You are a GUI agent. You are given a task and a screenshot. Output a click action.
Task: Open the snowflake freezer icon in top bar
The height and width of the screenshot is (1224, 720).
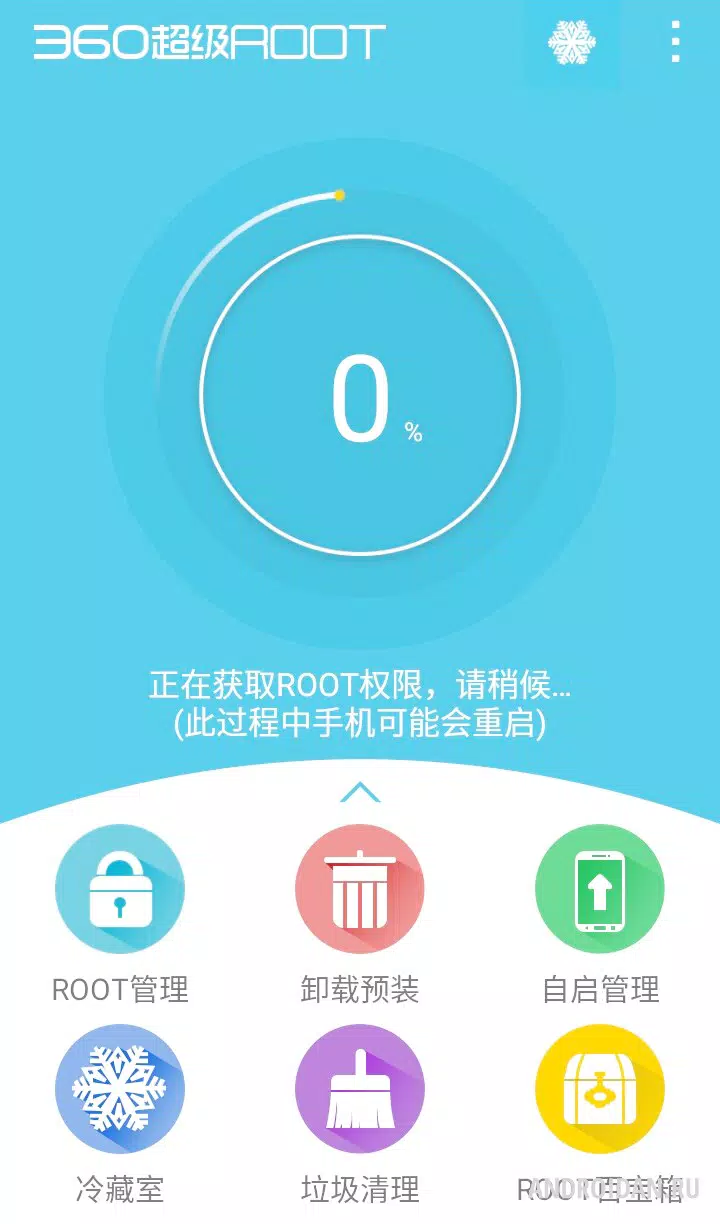[571, 42]
